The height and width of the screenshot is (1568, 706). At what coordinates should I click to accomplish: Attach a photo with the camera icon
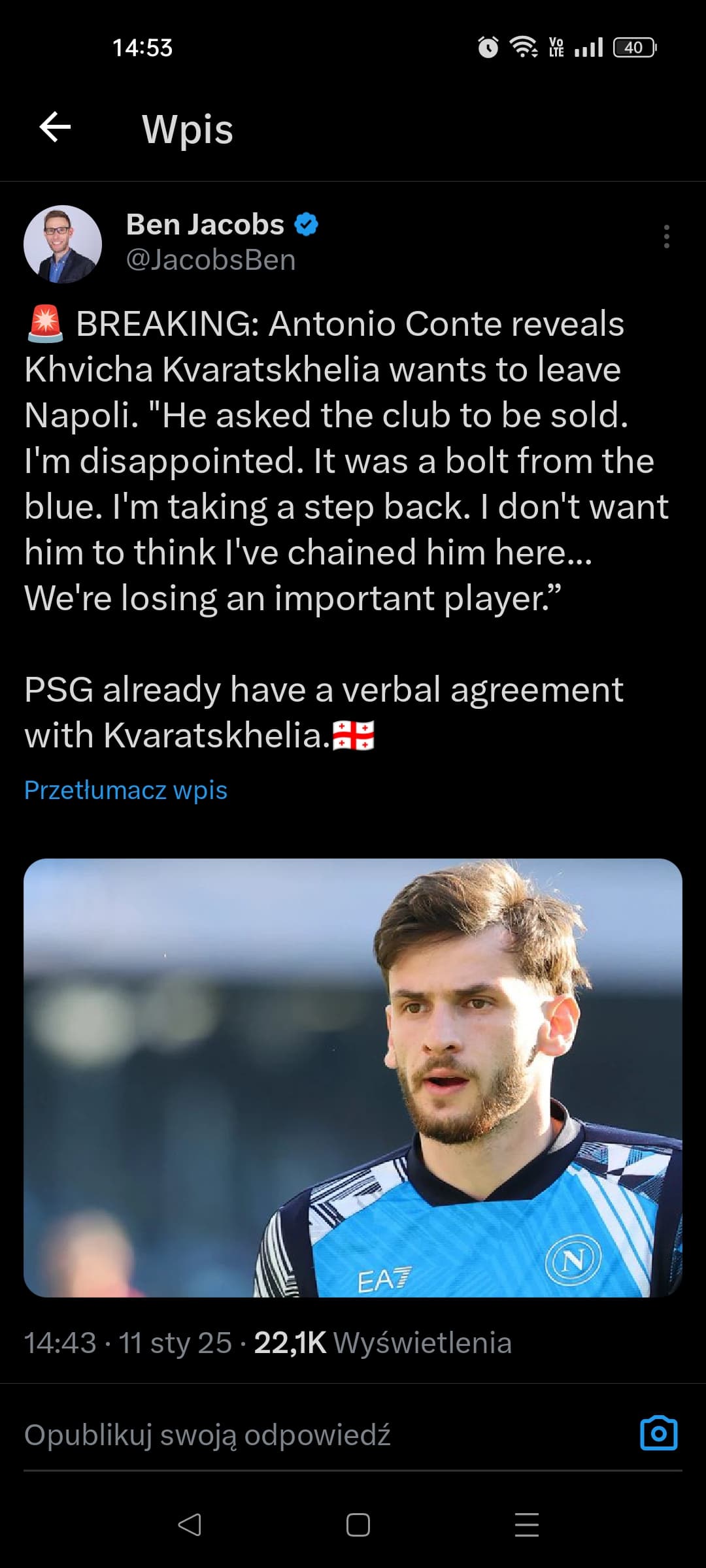pos(658,1433)
